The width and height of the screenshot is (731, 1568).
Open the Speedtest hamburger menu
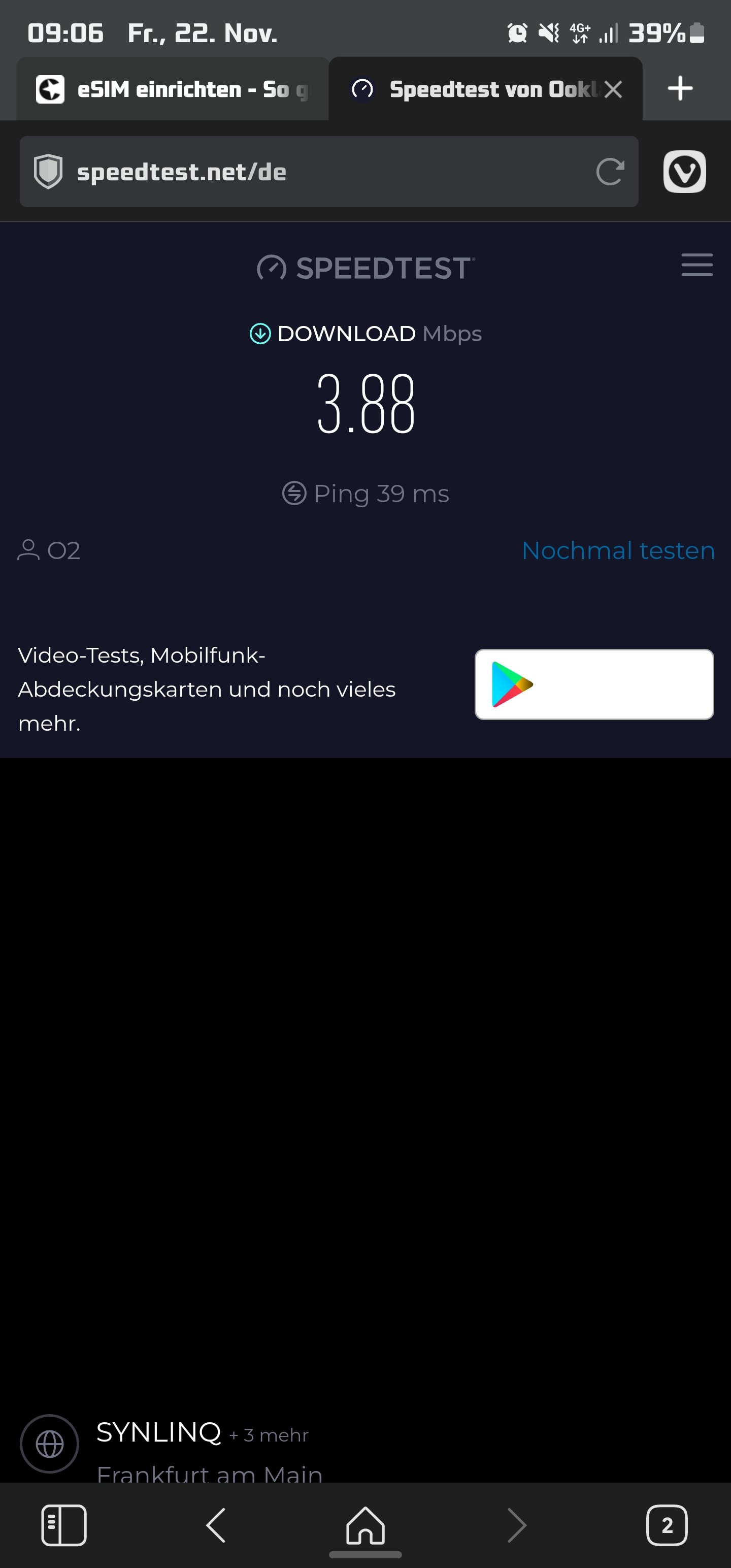[696, 265]
